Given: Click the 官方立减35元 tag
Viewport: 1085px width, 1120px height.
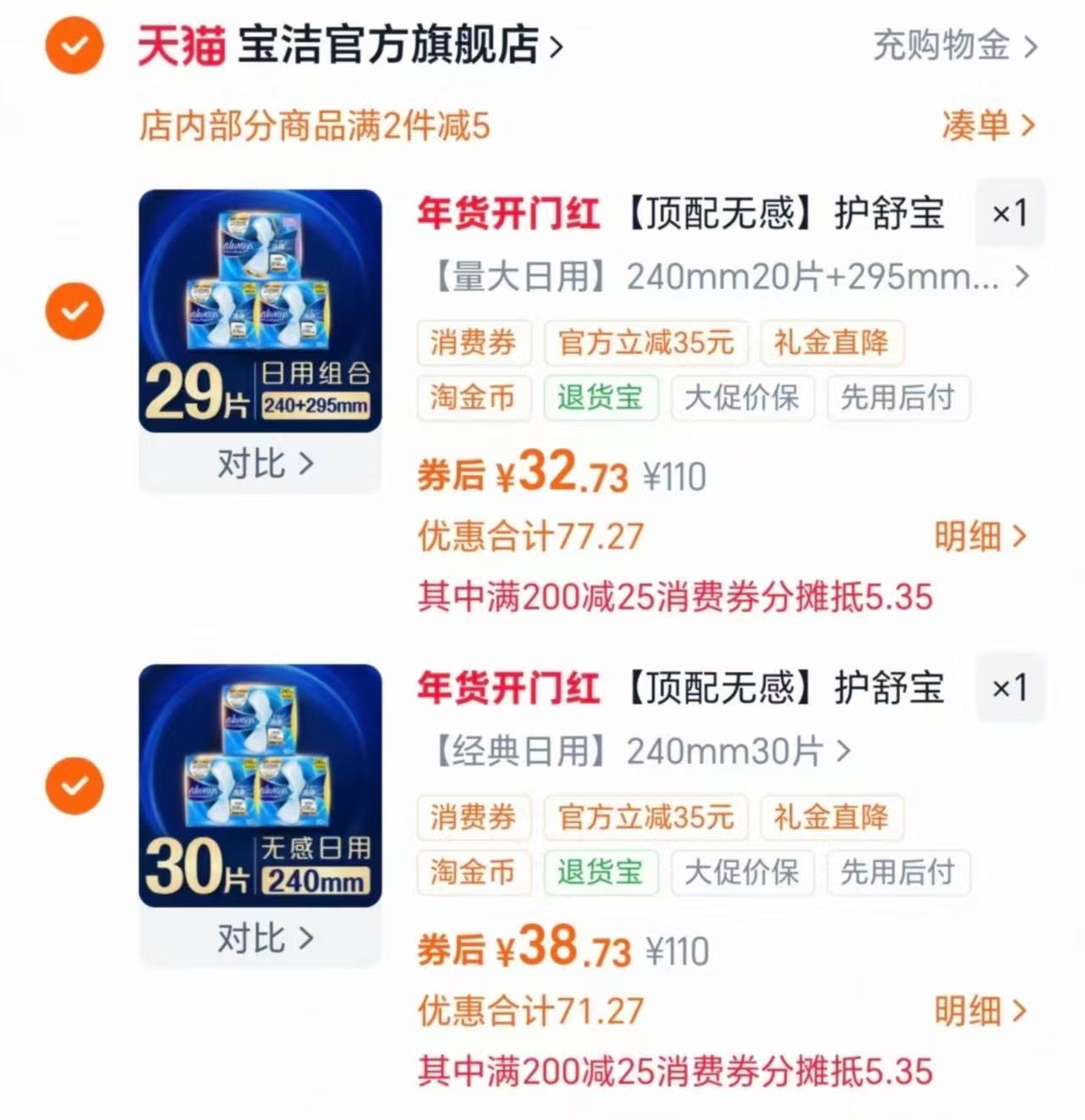Looking at the screenshot, I should (646, 343).
